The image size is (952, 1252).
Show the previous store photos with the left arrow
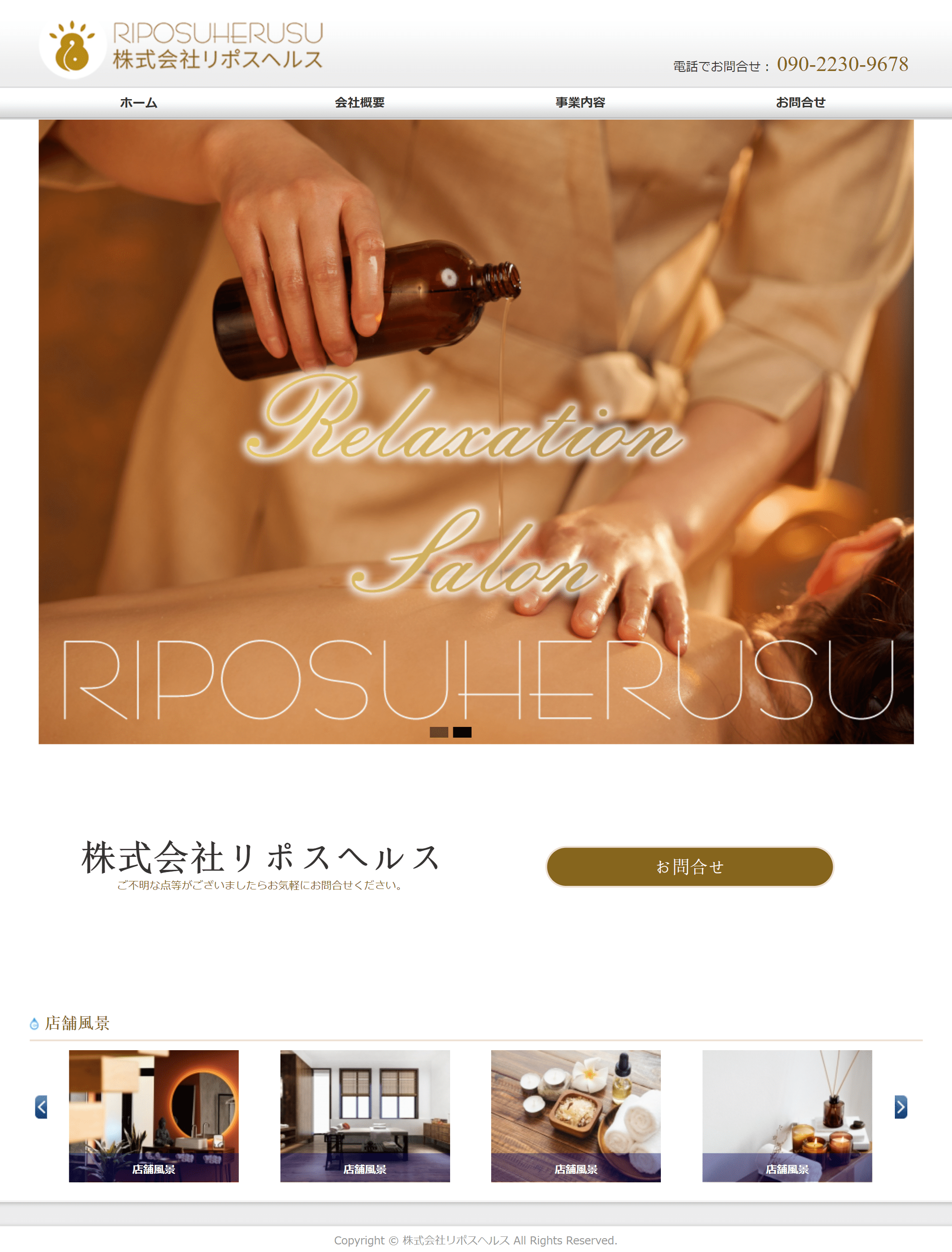(x=41, y=1107)
